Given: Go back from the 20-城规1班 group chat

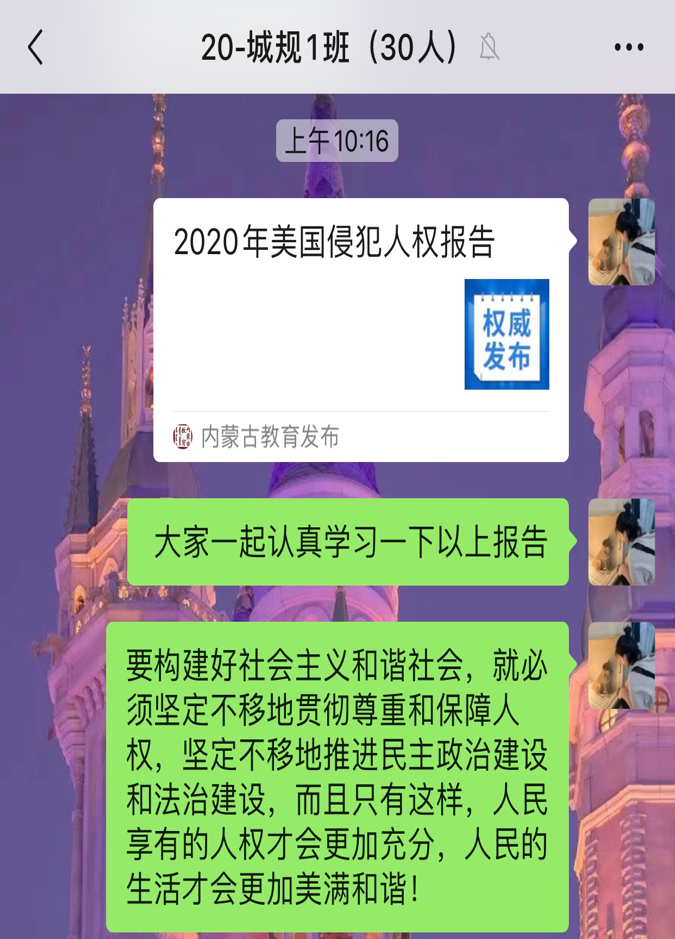Looking at the screenshot, I should (x=36, y=47).
